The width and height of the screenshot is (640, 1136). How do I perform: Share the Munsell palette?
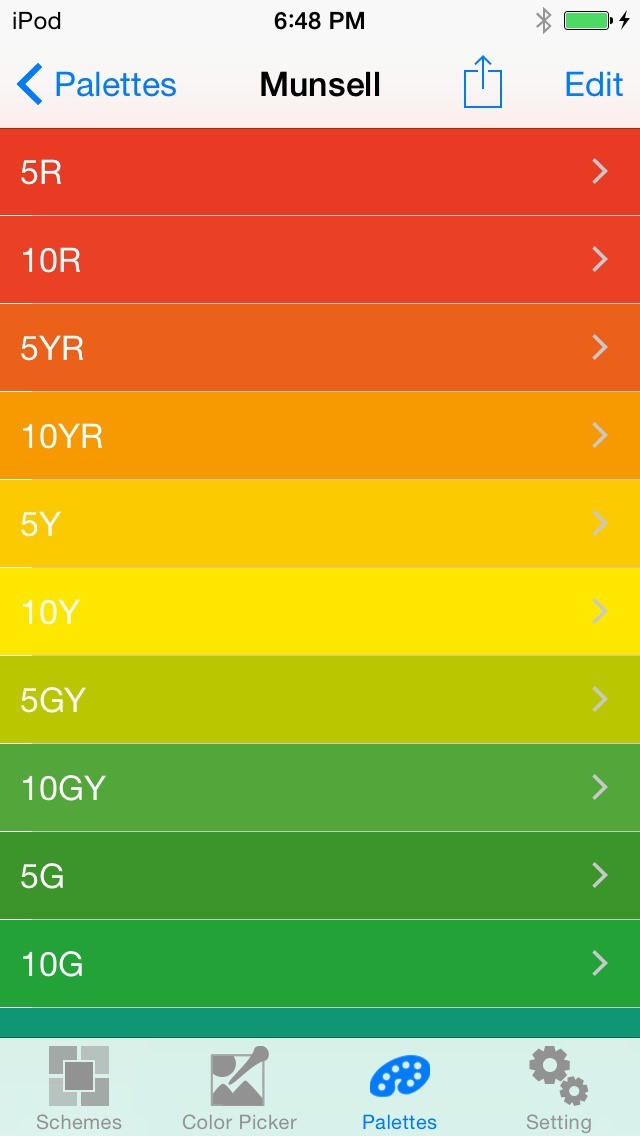[x=482, y=83]
